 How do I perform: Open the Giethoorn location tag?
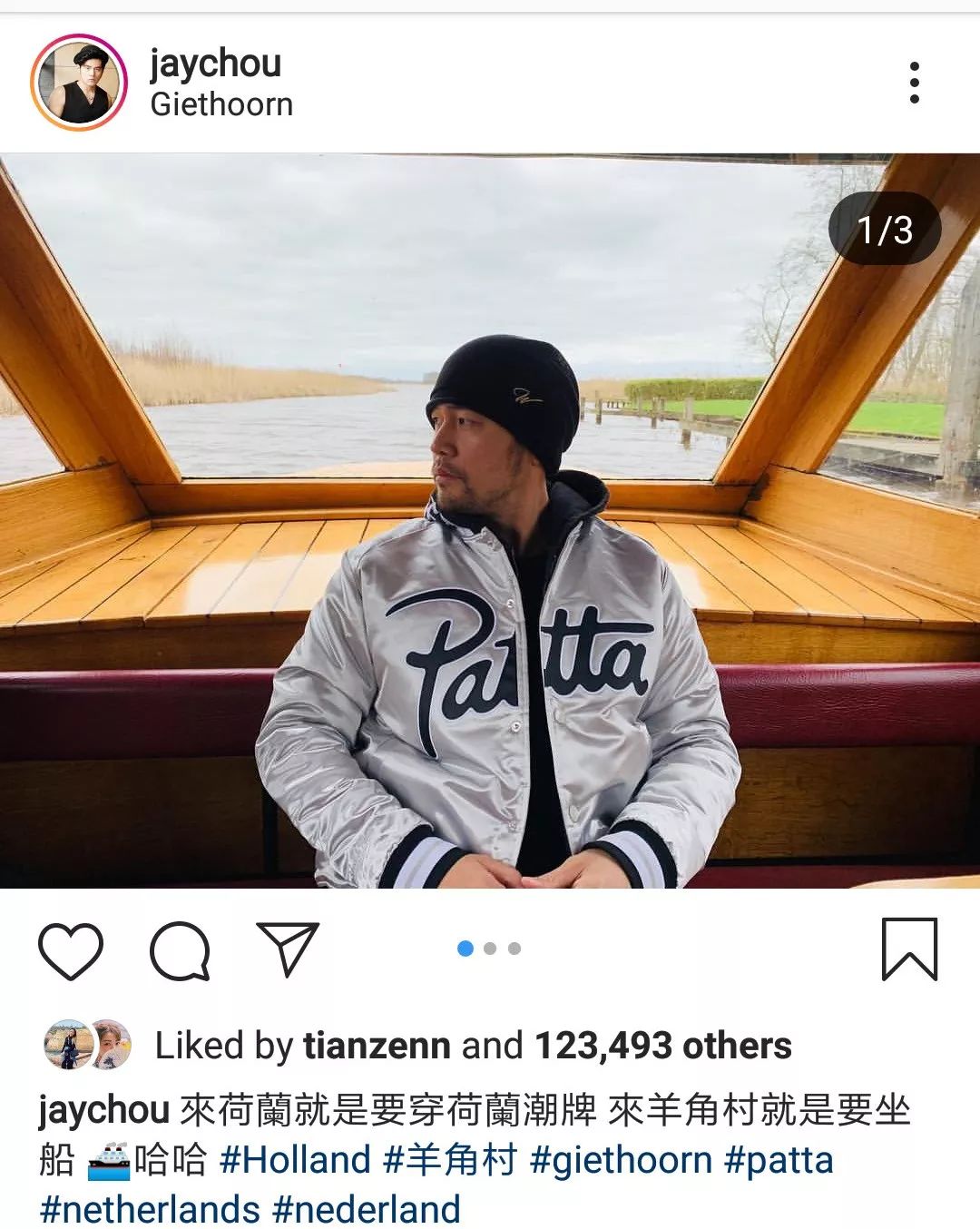click(221, 104)
